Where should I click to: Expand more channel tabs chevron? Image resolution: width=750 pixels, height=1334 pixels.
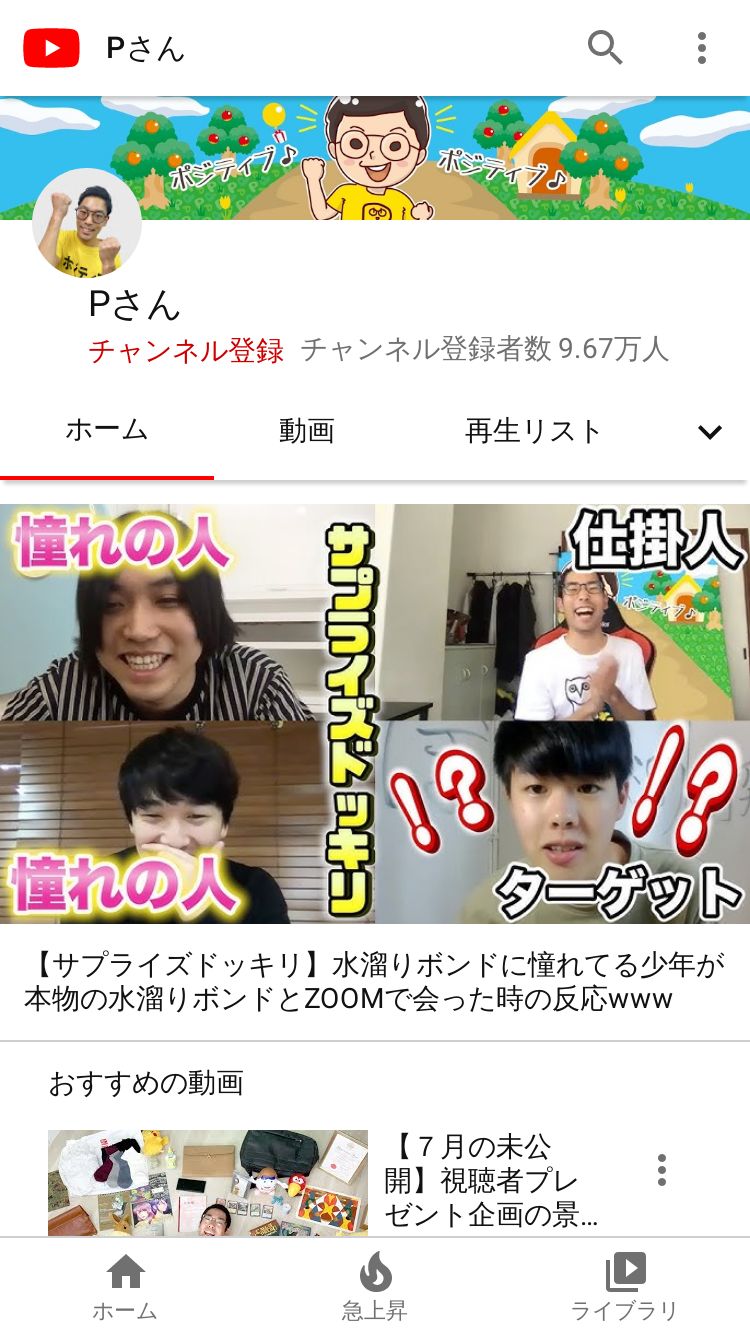point(710,433)
